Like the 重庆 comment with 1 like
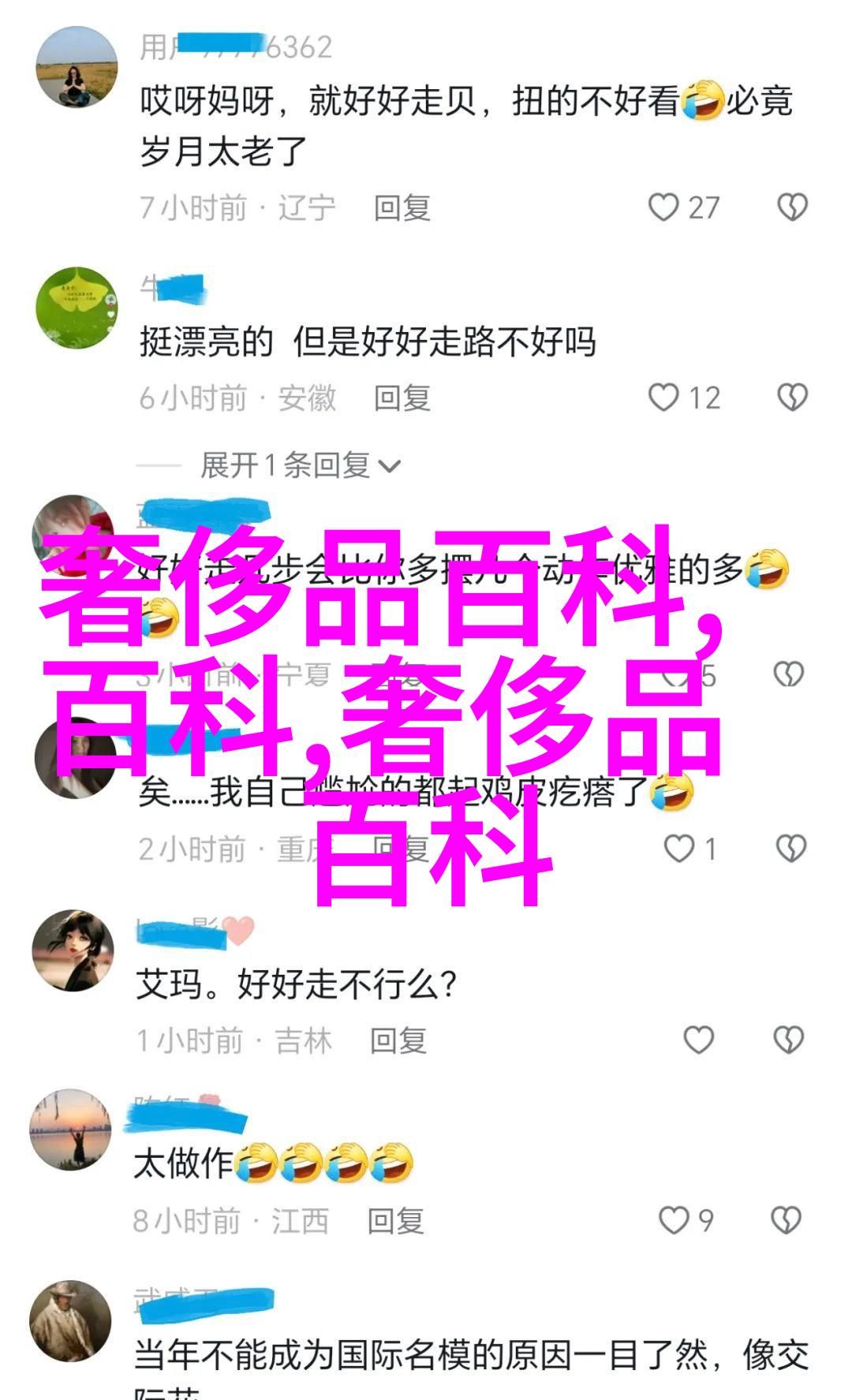 (x=678, y=849)
